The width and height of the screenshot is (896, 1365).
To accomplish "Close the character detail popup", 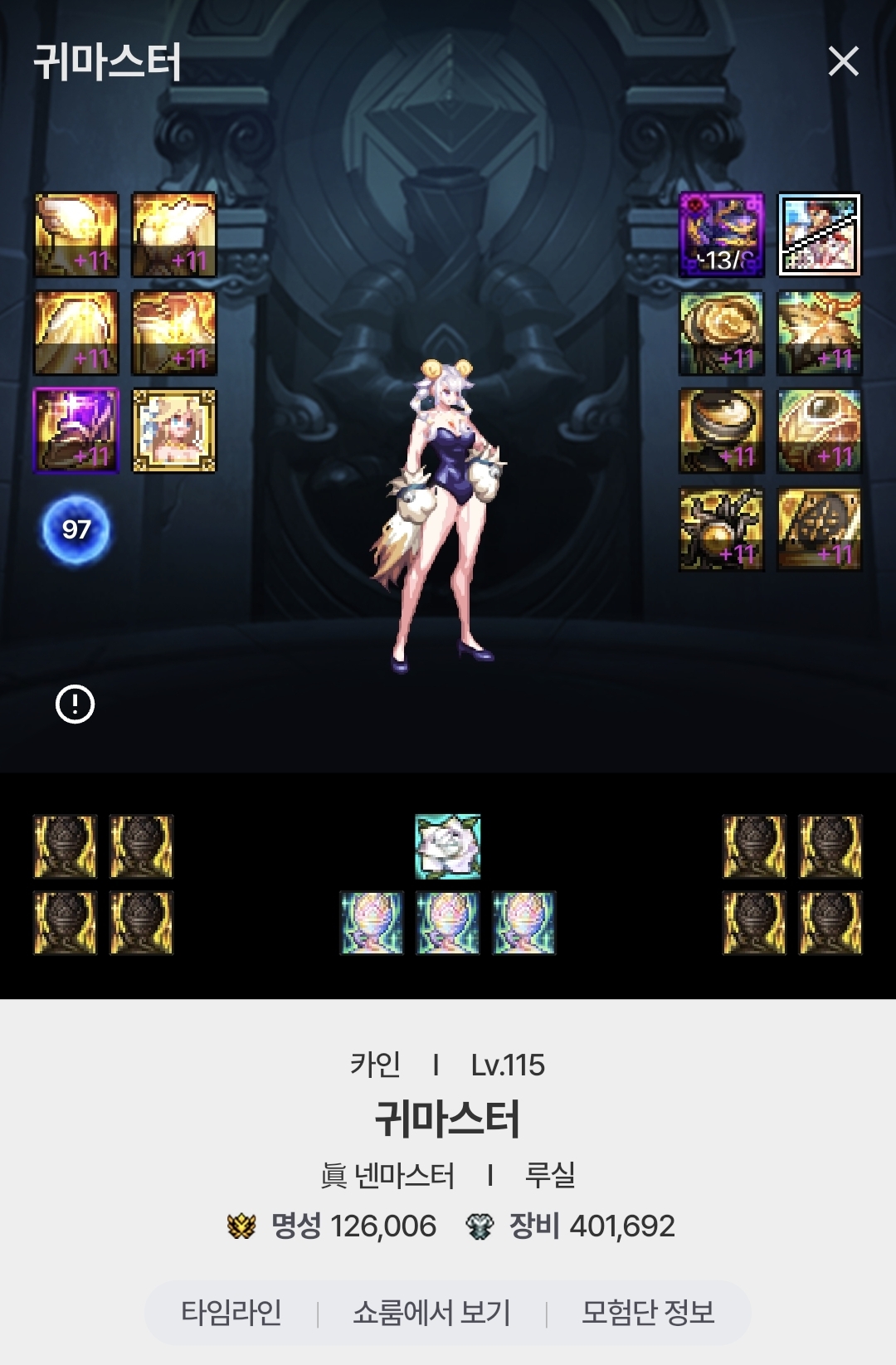I will pyautogui.click(x=843, y=61).
